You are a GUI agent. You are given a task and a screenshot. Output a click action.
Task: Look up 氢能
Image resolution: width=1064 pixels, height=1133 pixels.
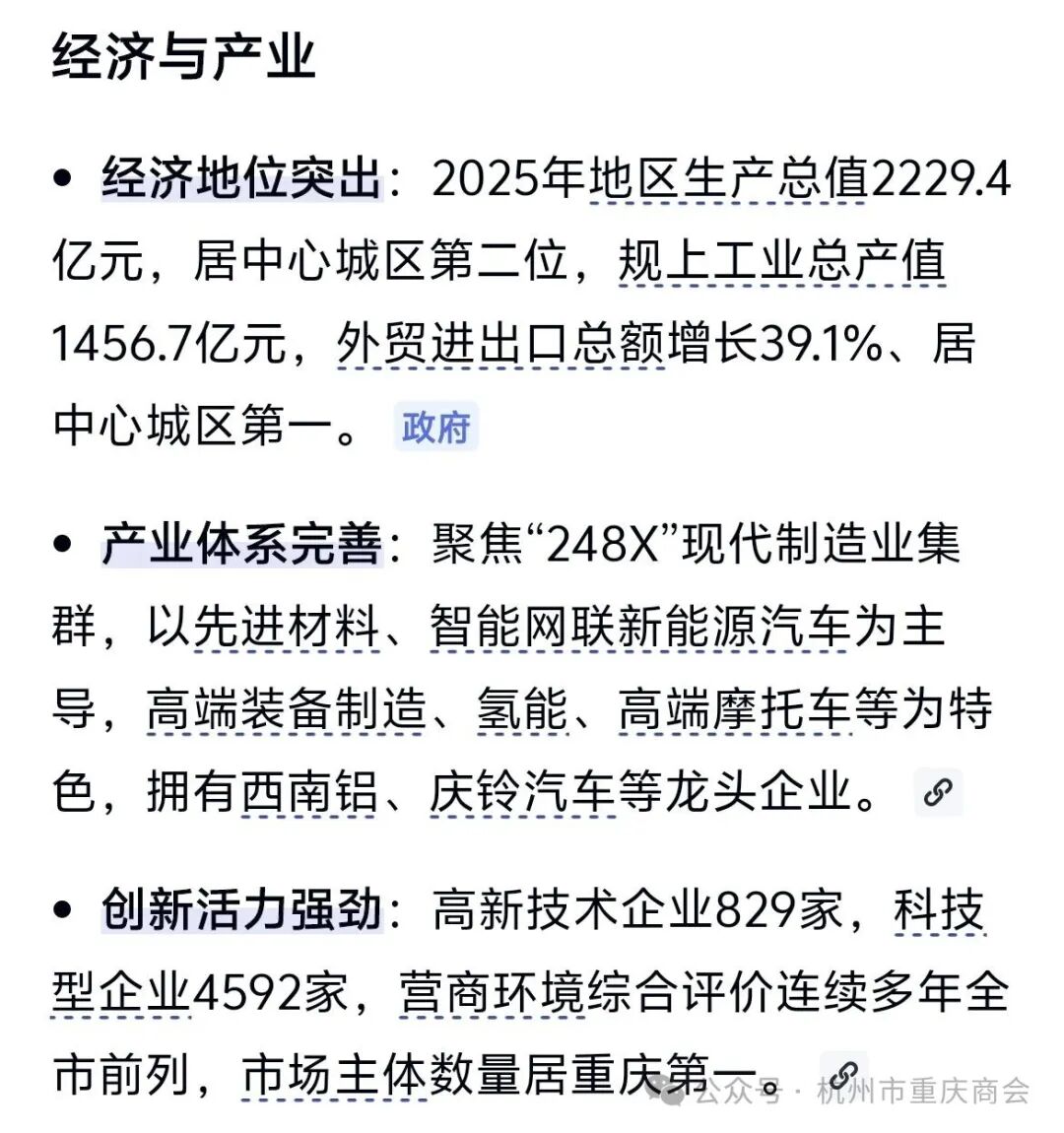[x=523, y=708]
